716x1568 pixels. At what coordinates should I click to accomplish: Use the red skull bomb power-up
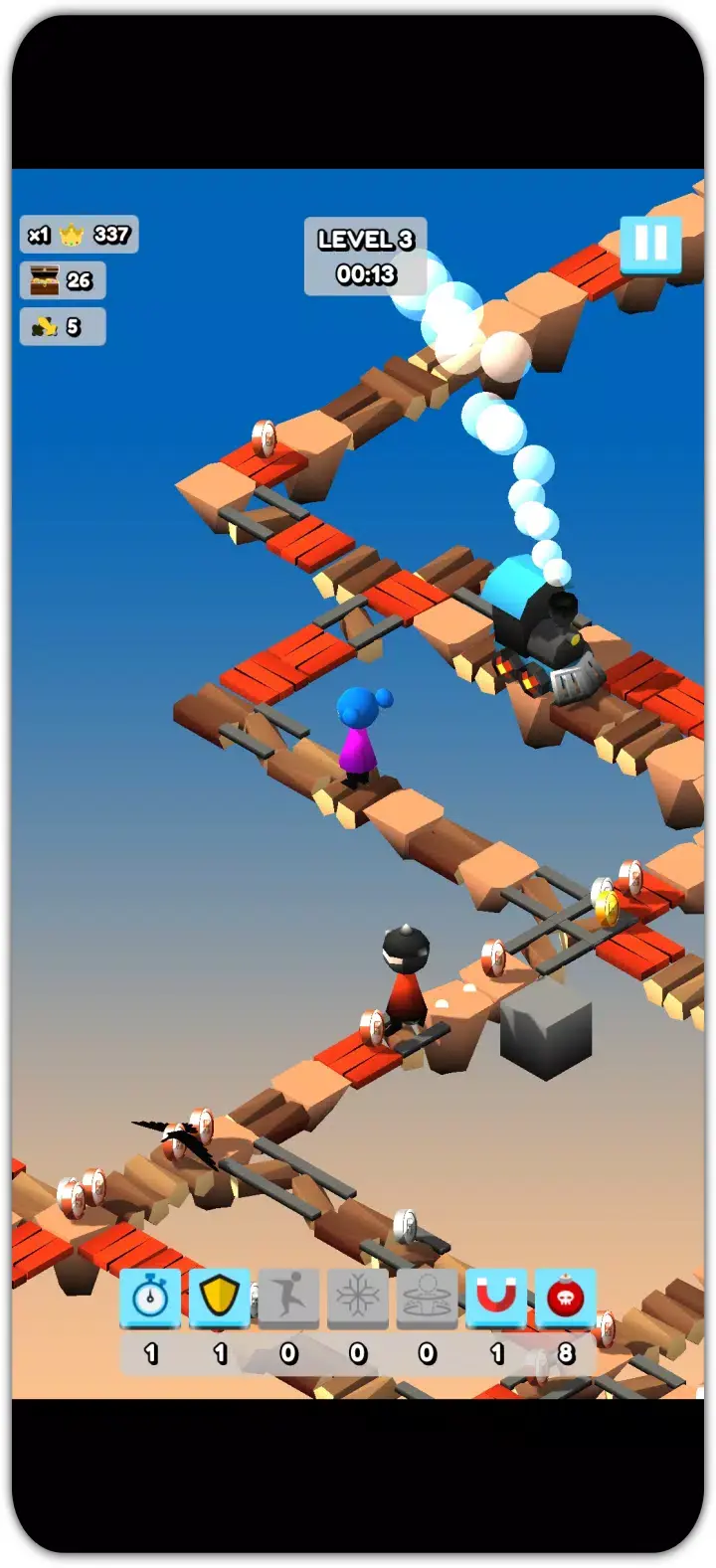[565, 1297]
